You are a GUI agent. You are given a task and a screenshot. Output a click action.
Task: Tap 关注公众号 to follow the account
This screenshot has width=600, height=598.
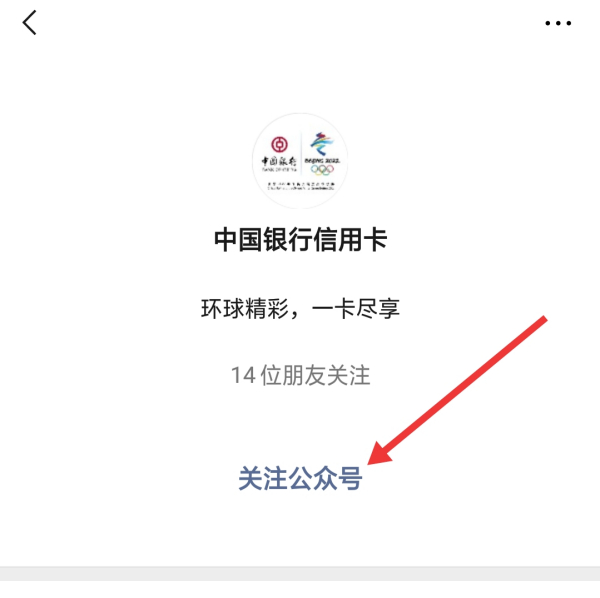(300, 479)
